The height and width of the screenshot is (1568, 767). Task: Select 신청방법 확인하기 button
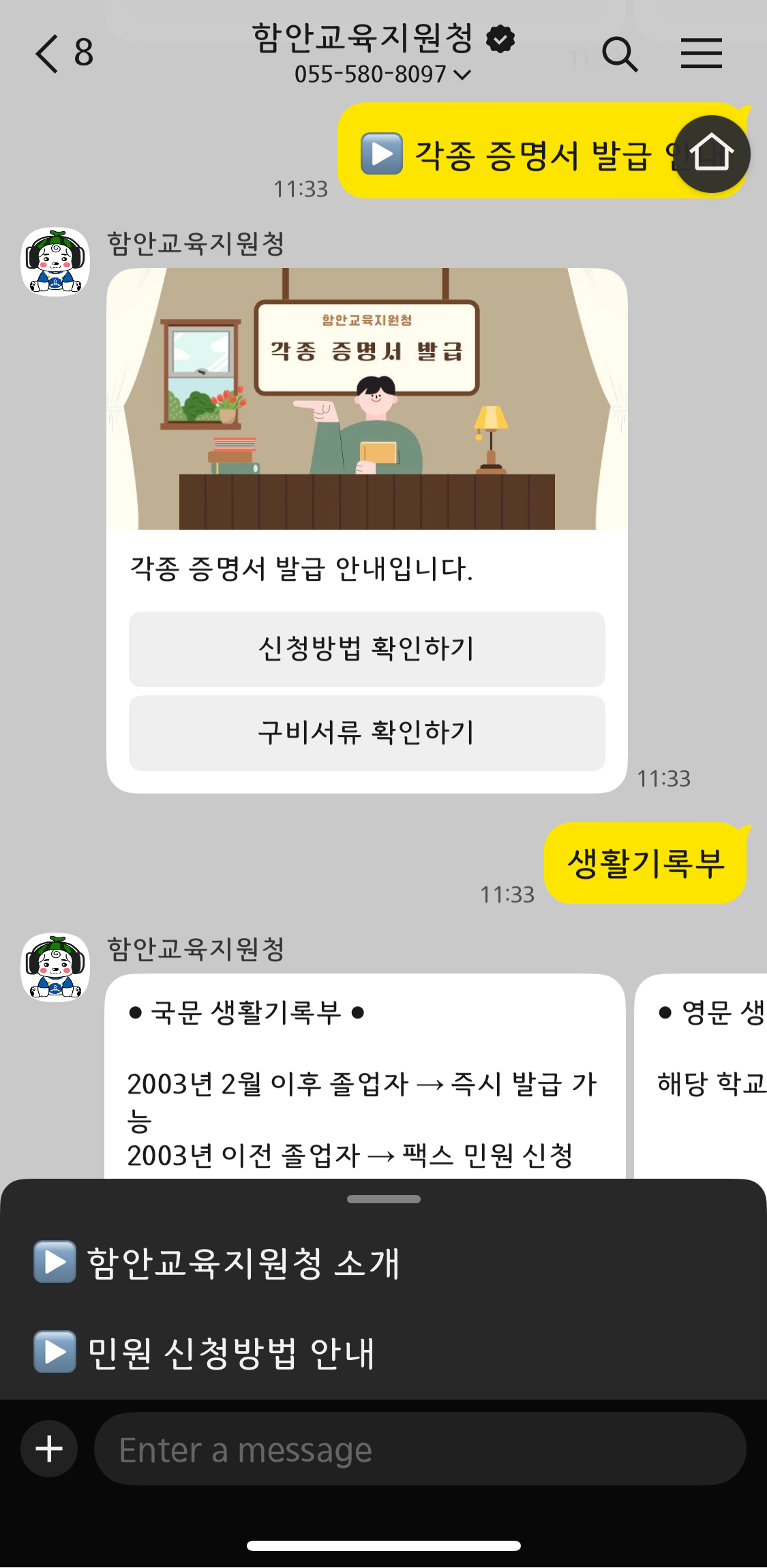367,649
